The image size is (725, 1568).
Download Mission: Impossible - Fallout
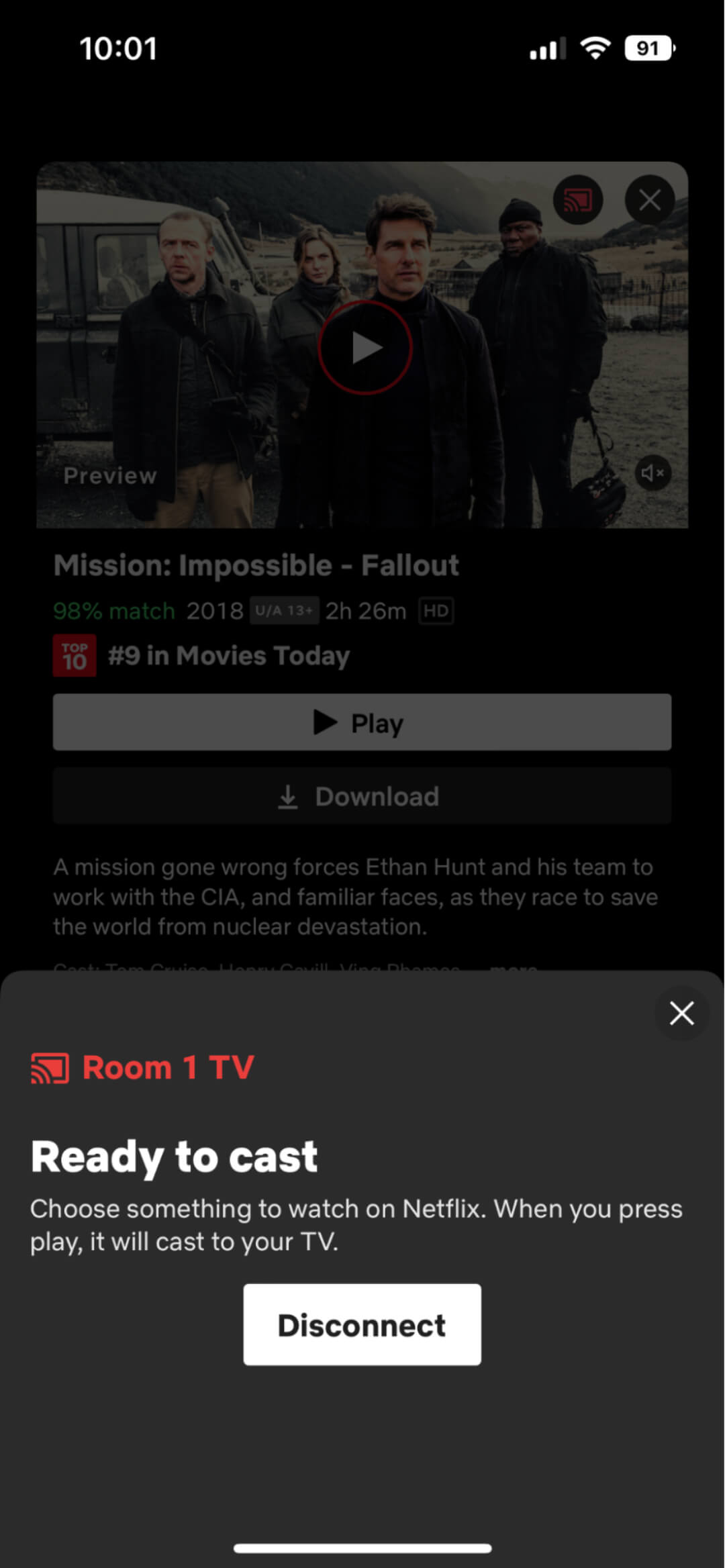(362, 796)
